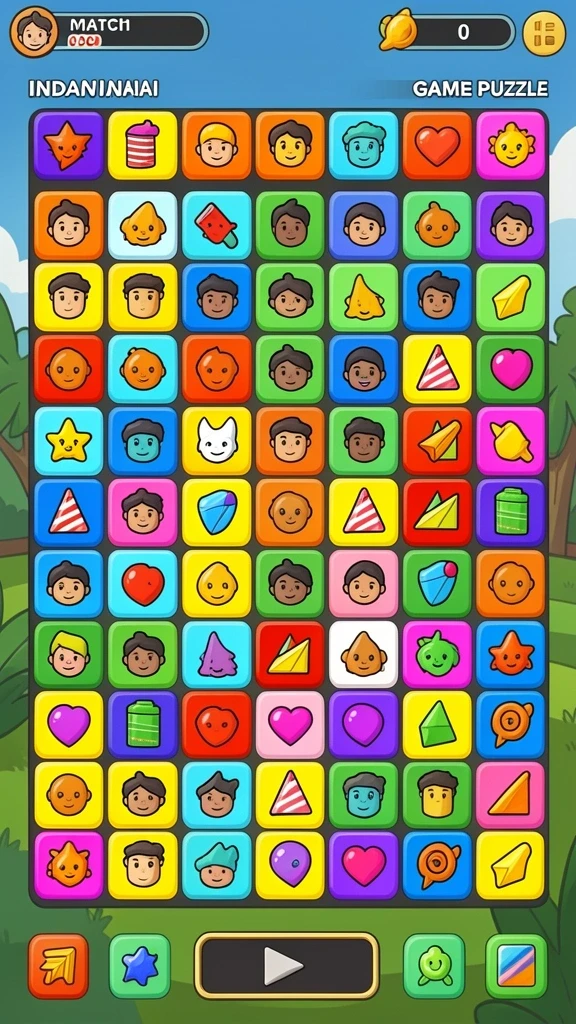Select the pink heart on green tile
576x1024 pixels.
(511, 369)
